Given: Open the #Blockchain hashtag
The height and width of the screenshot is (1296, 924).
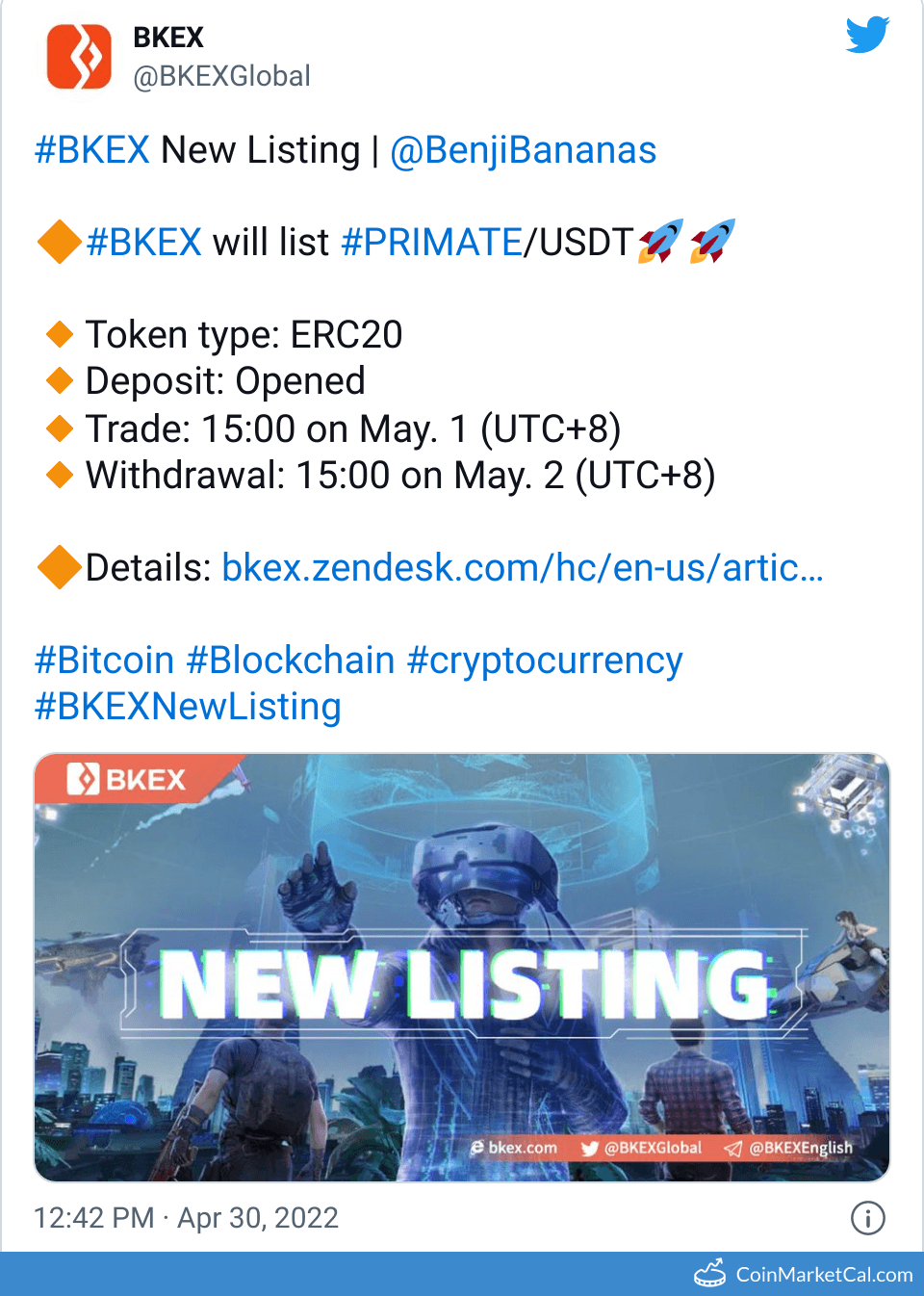Looking at the screenshot, I should (291, 661).
